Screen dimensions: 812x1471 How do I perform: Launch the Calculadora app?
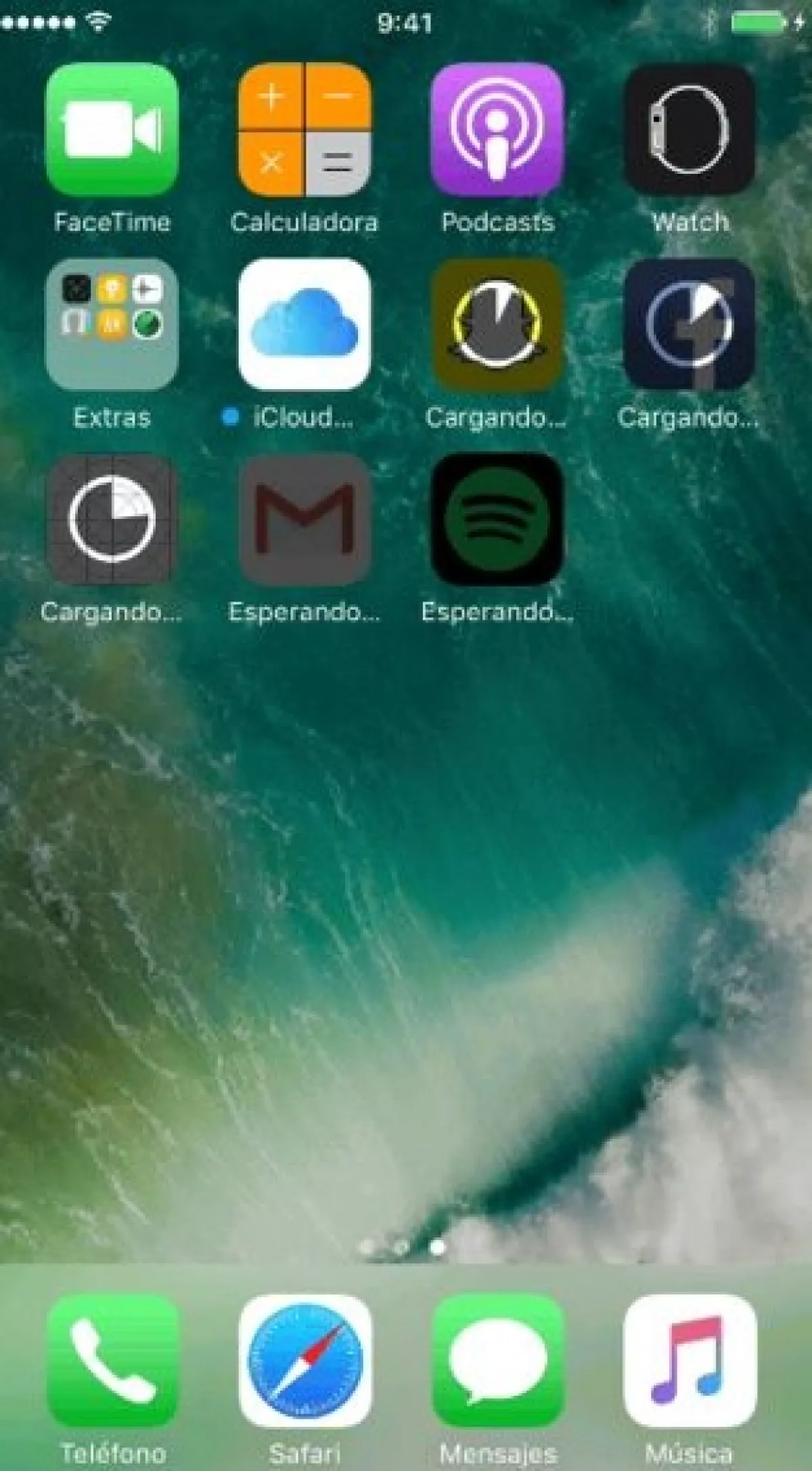coord(304,129)
